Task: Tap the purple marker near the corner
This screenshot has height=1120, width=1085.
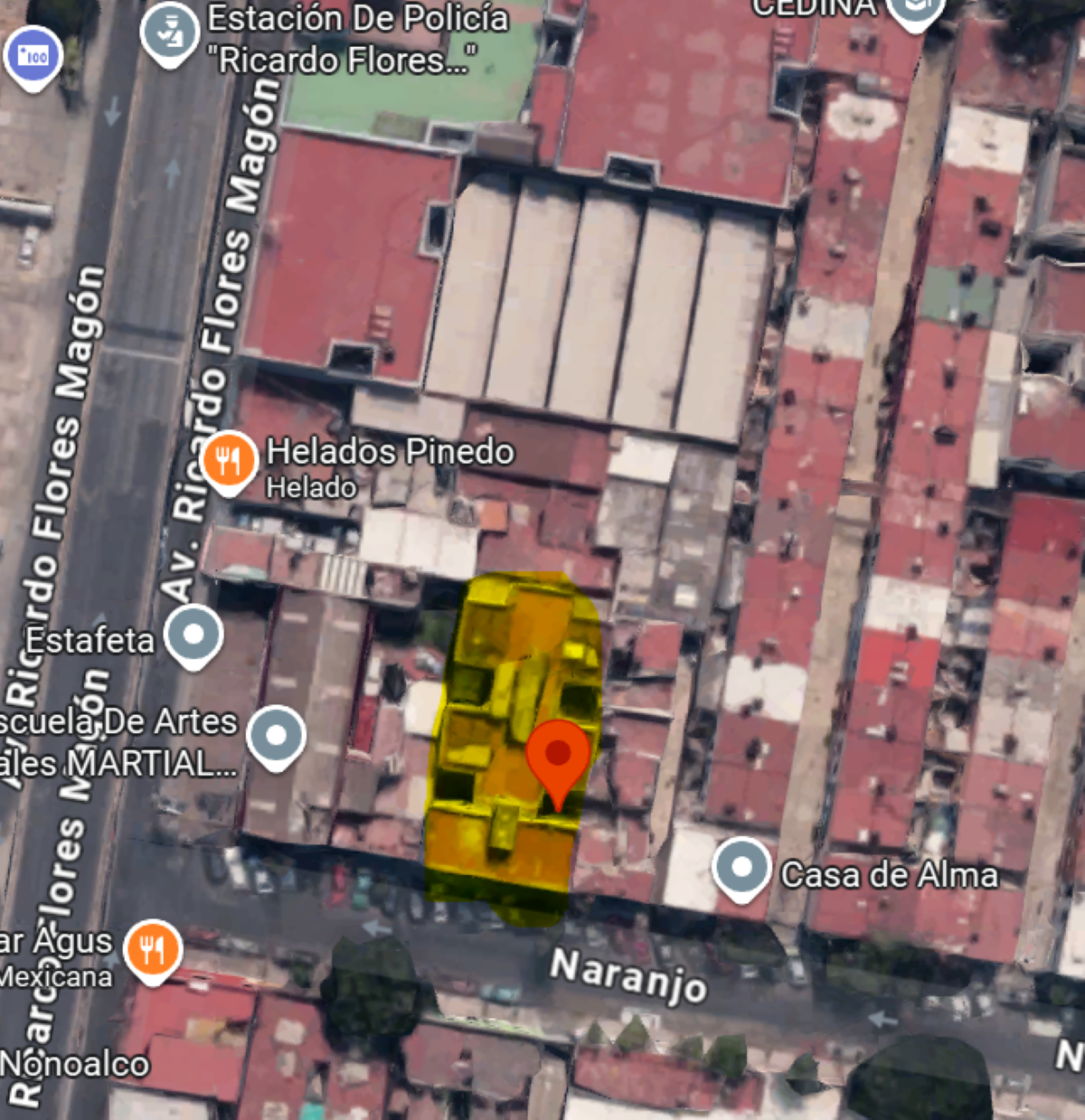Action: 33,56
